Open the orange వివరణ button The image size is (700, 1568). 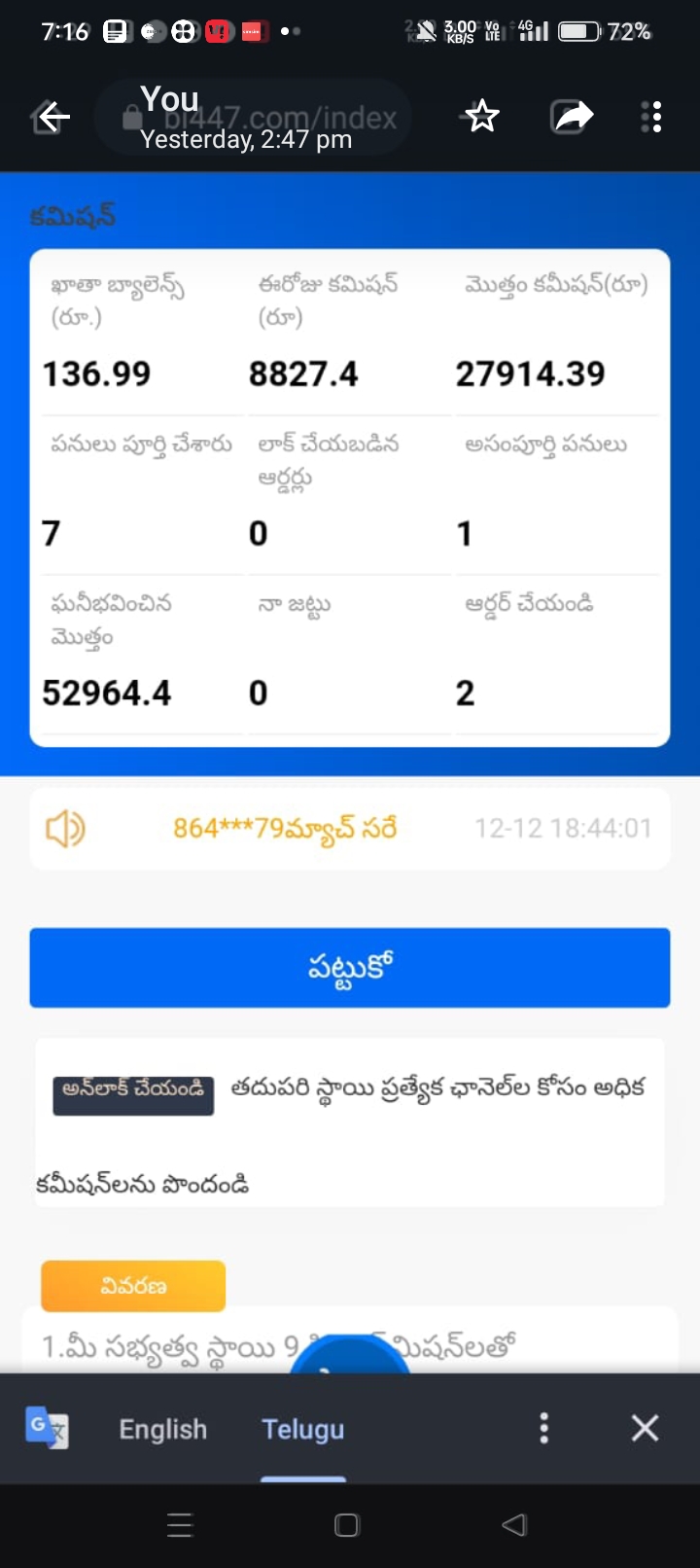point(133,1286)
